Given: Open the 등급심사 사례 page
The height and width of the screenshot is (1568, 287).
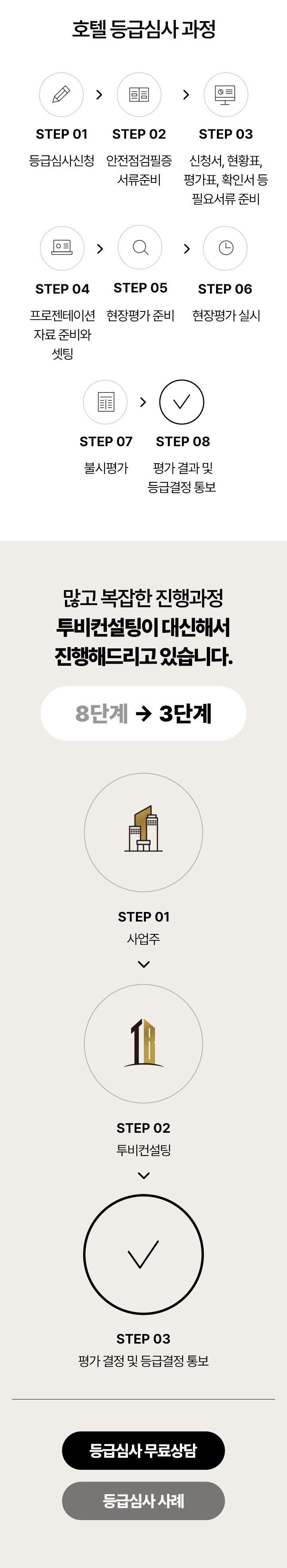Looking at the screenshot, I should click(143, 1501).
